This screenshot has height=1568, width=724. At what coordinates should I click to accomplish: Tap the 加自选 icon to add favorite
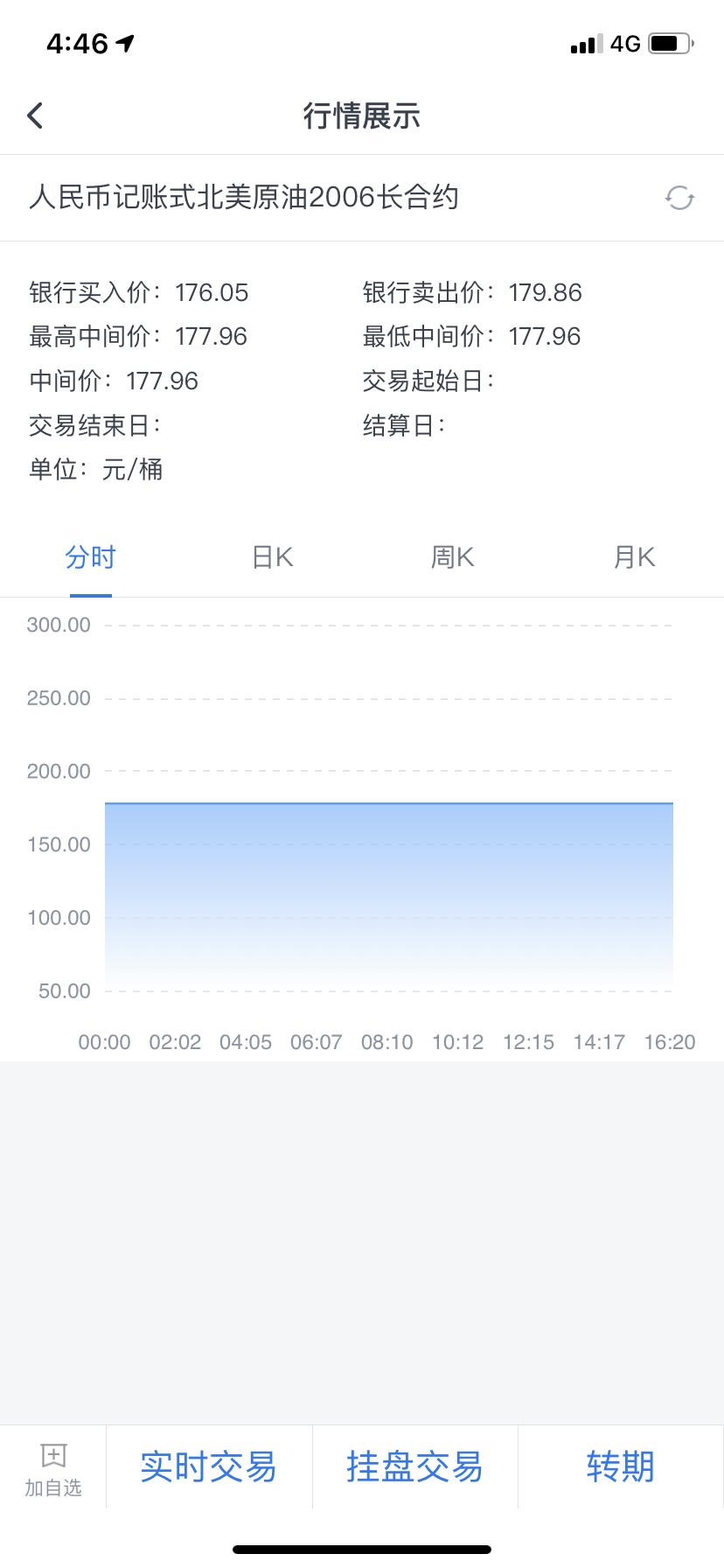coord(53,1466)
